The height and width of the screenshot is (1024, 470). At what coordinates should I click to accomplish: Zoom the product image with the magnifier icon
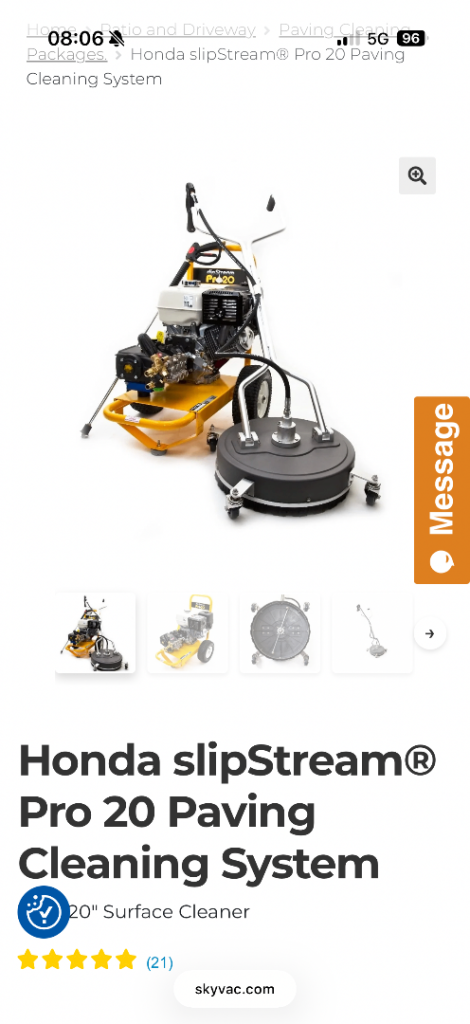coord(417,176)
